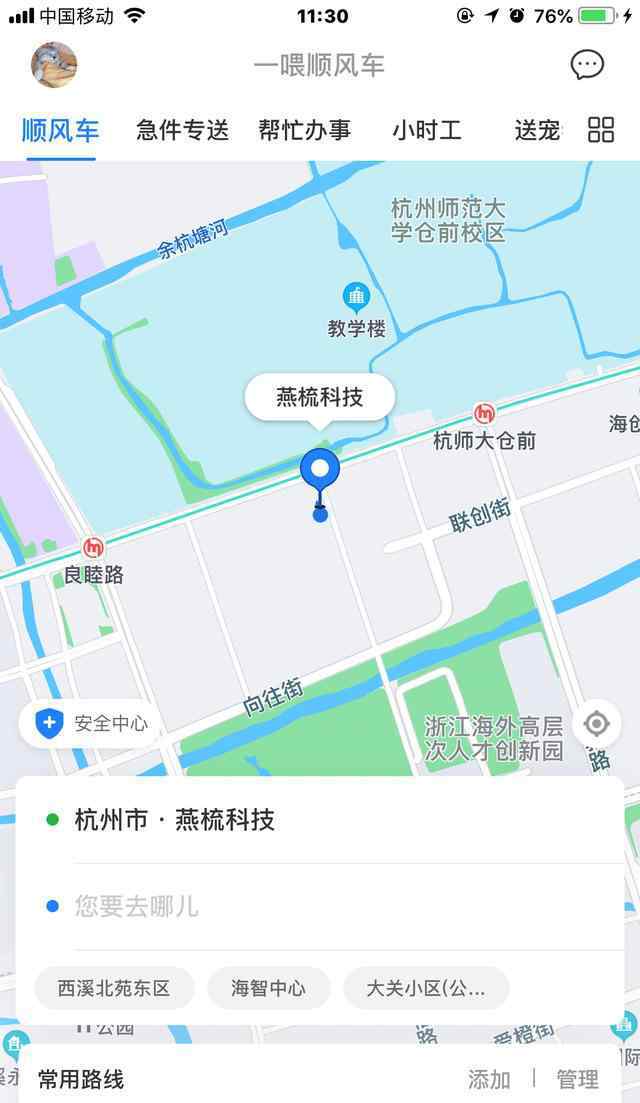
Task: Open the all-services grid icon
Action: (601, 130)
